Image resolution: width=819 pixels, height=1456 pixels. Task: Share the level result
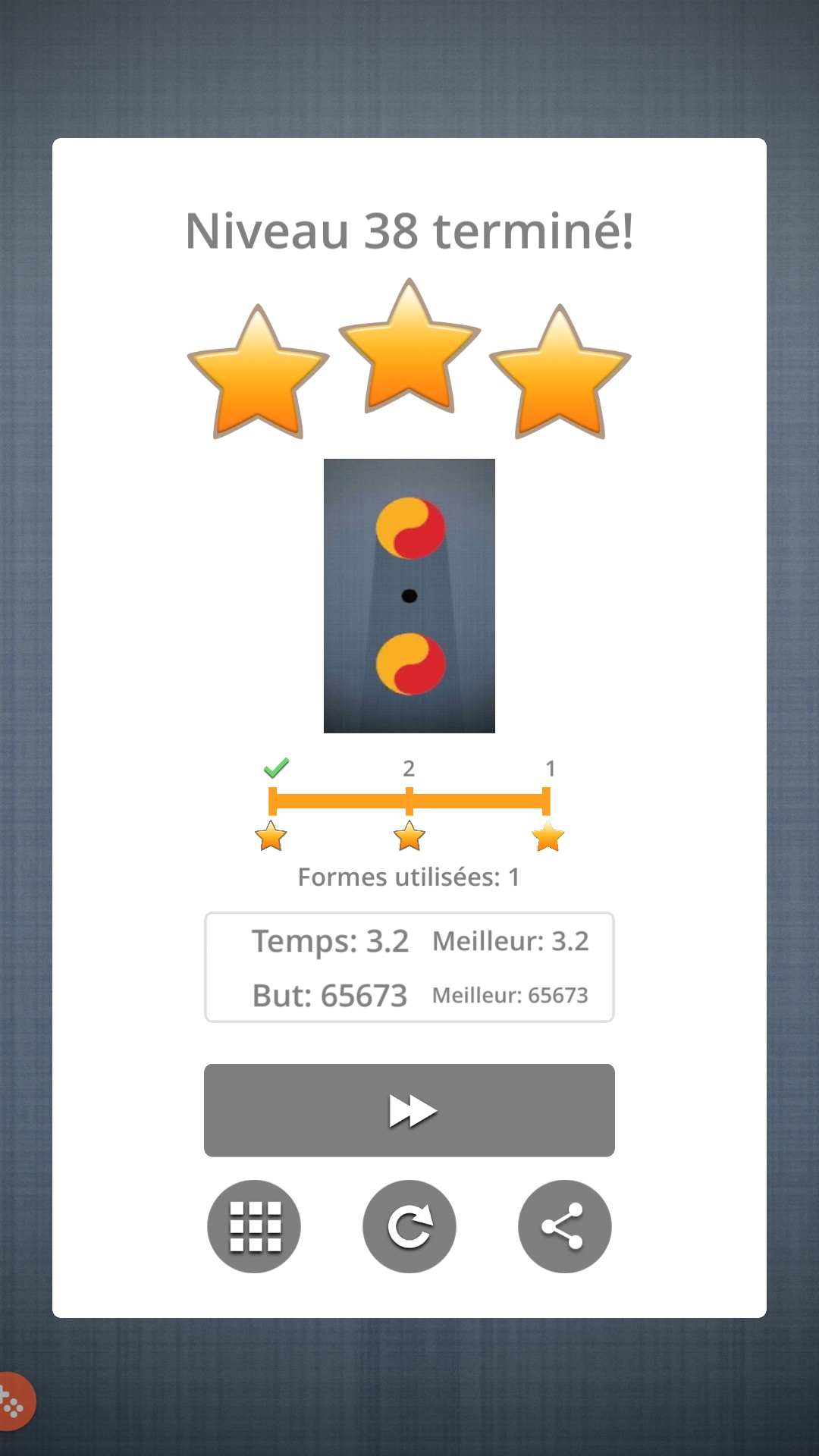(564, 1226)
